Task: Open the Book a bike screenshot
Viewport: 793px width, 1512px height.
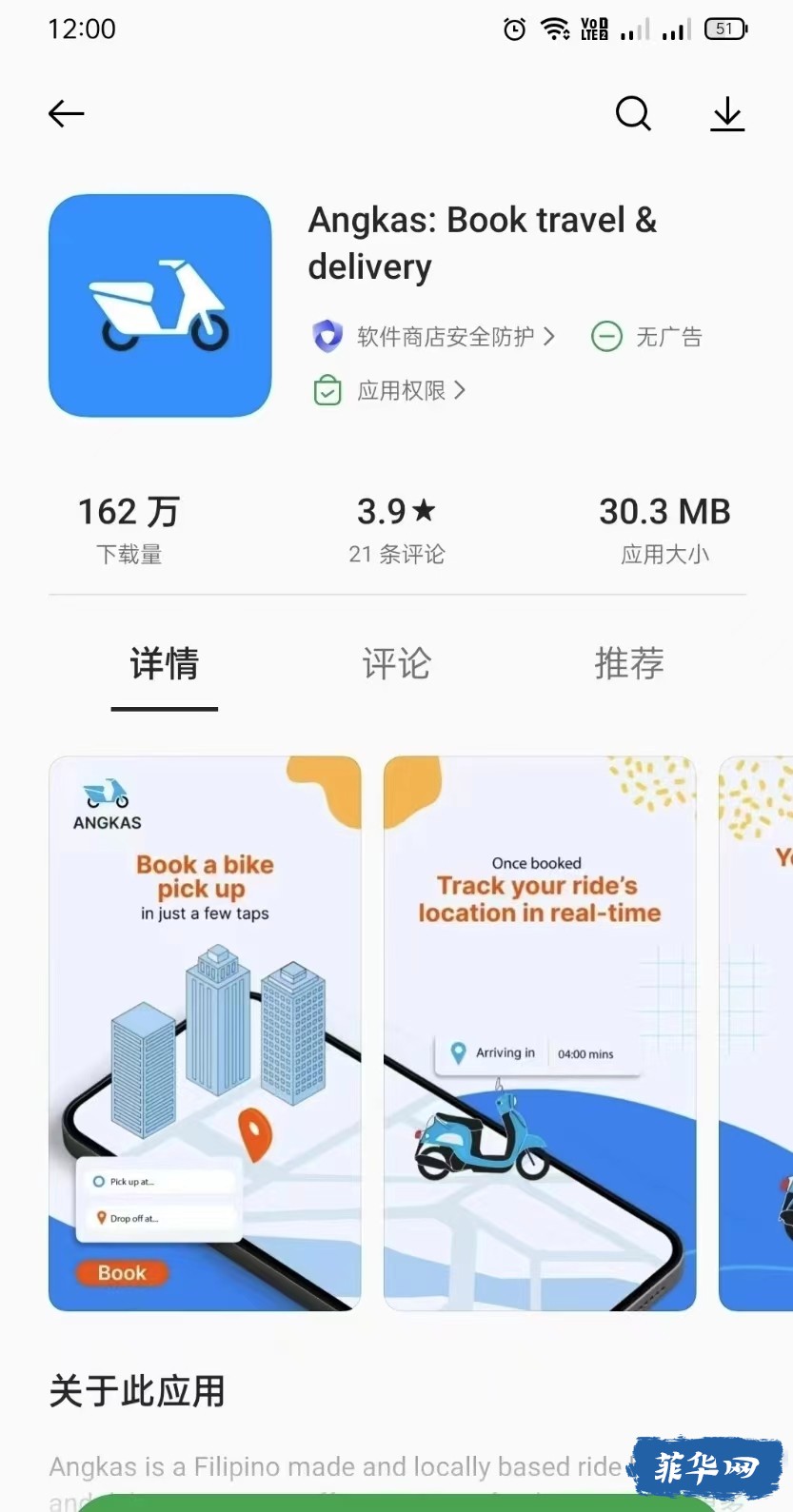Action: point(205,1033)
